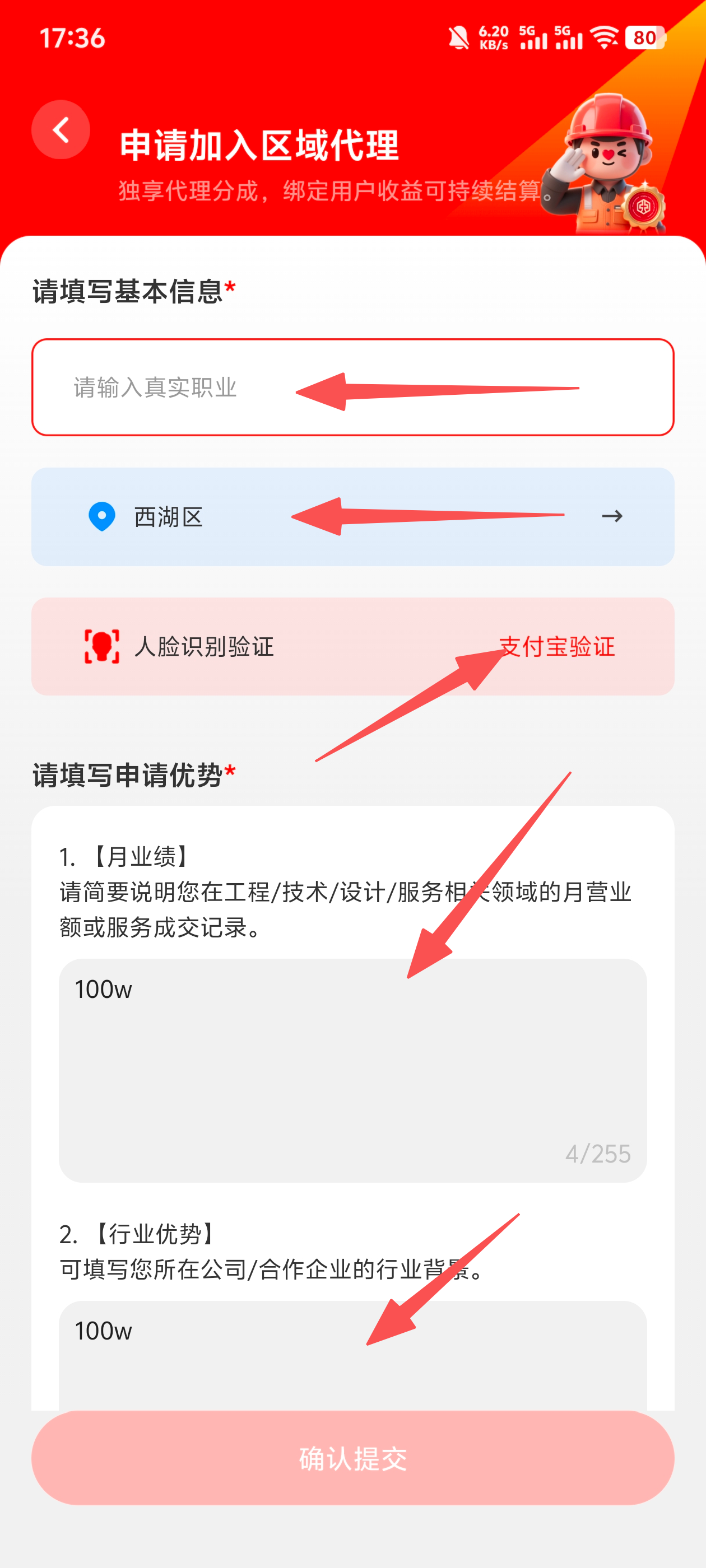706x1568 pixels.
Task: Focus the 请输入真实职业 occupation field
Action: pyautogui.click(x=352, y=387)
